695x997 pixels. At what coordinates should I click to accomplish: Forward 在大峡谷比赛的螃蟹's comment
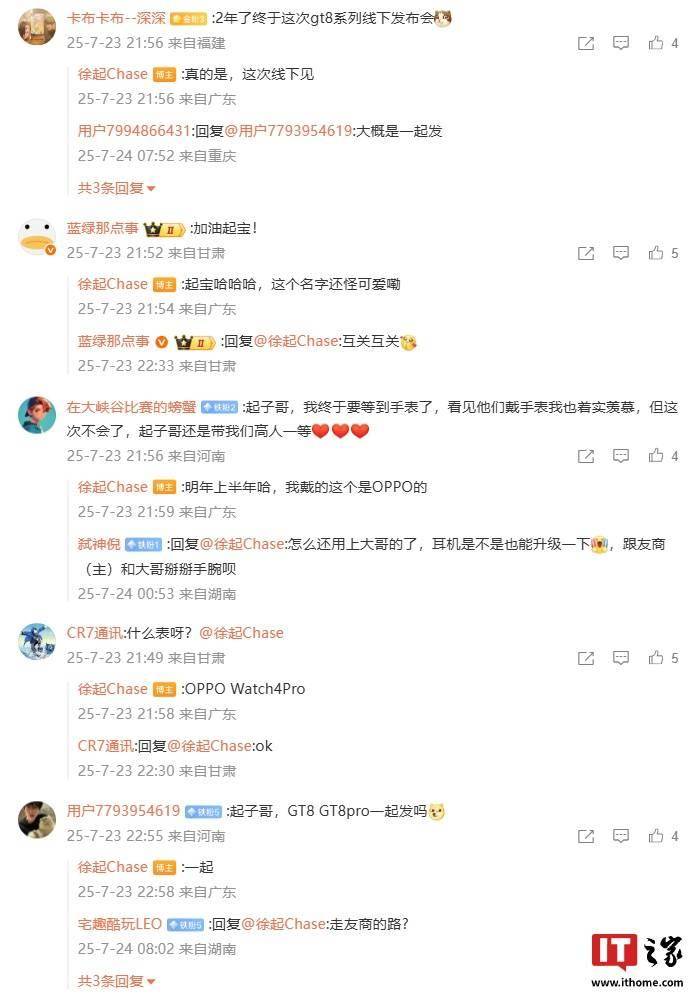pos(586,455)
